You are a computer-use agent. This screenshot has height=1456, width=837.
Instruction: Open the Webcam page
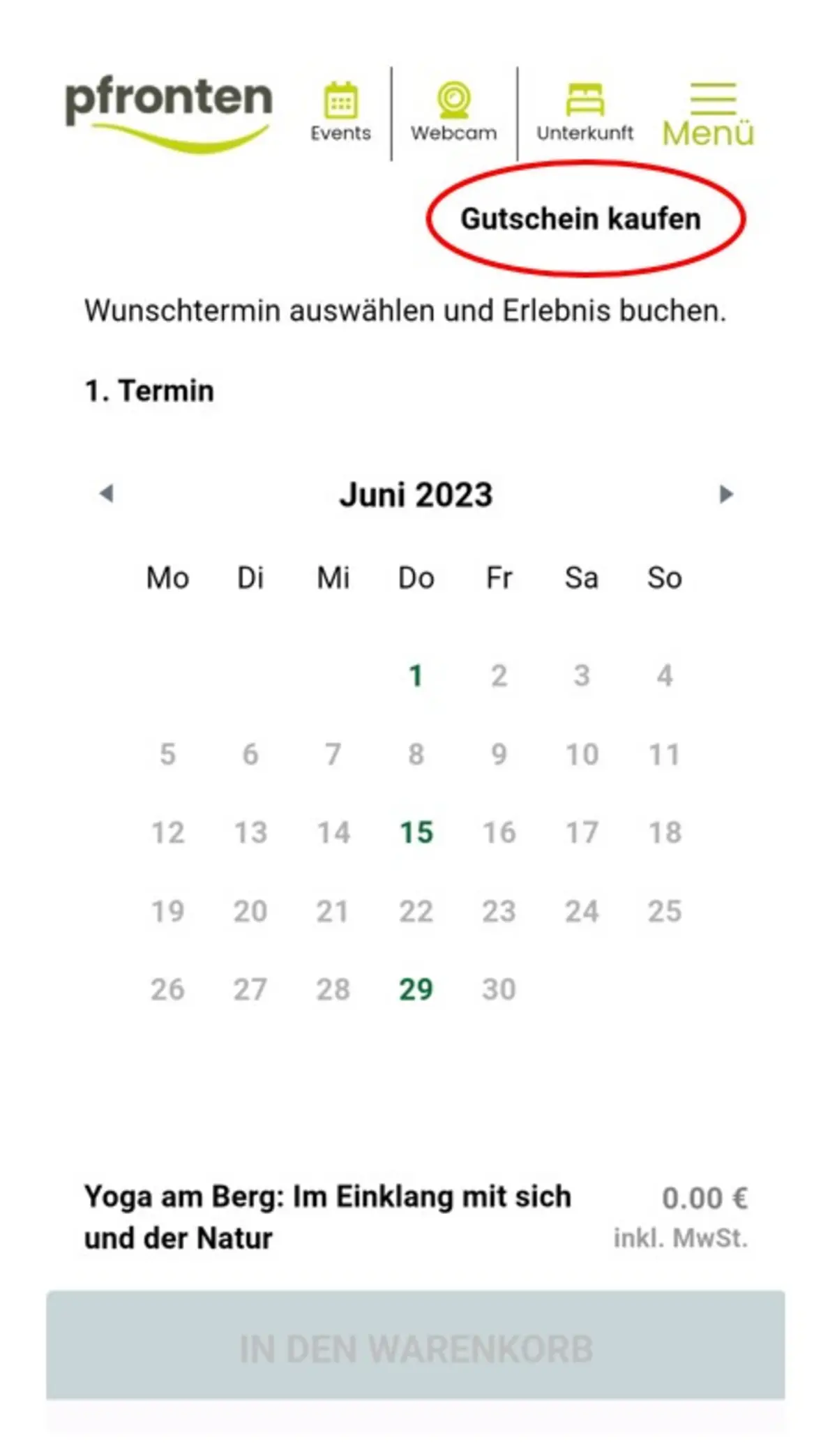(453, 112)
